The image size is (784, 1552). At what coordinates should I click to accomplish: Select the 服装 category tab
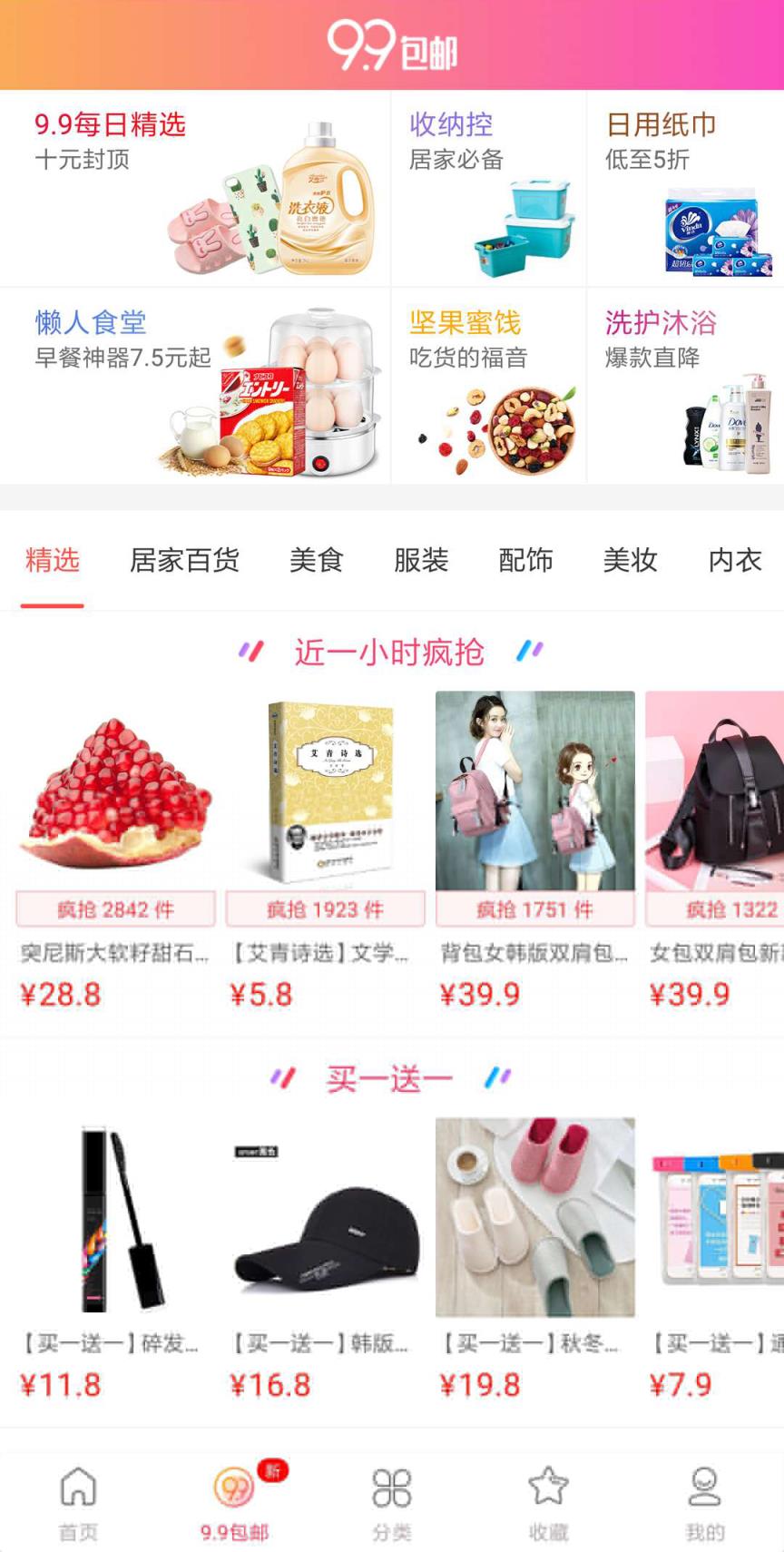(421, 562)
